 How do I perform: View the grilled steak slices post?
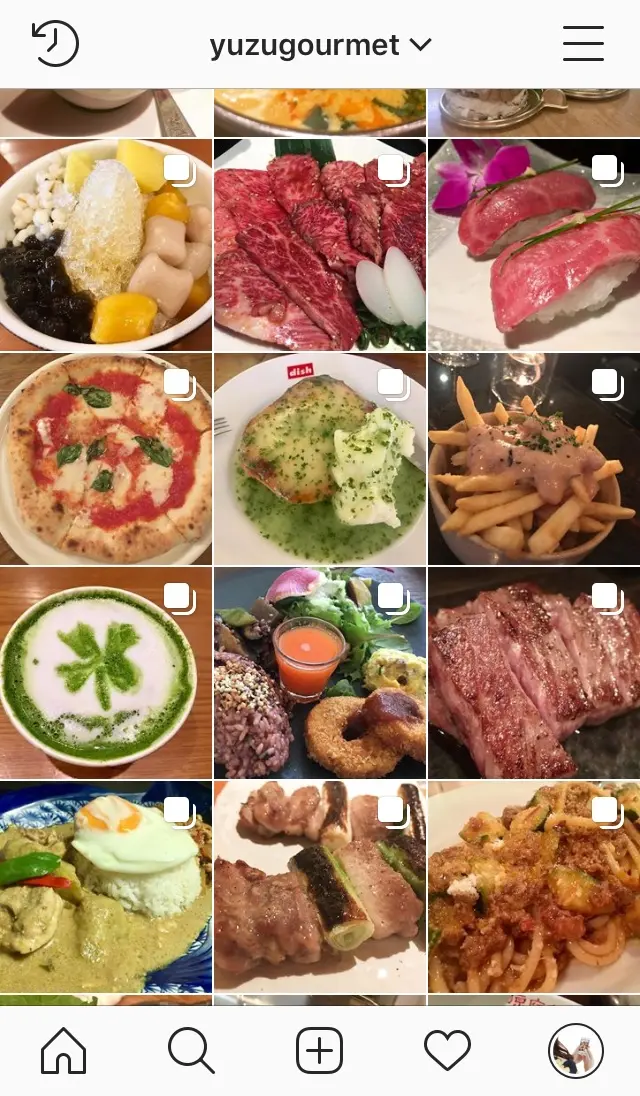534,673
